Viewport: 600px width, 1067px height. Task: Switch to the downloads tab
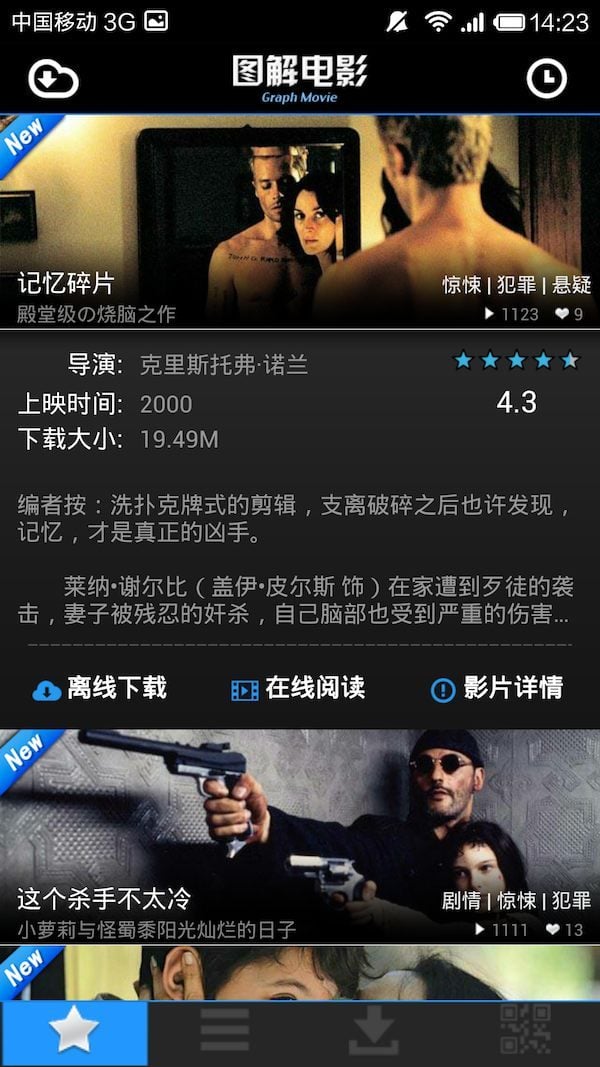374,1033
